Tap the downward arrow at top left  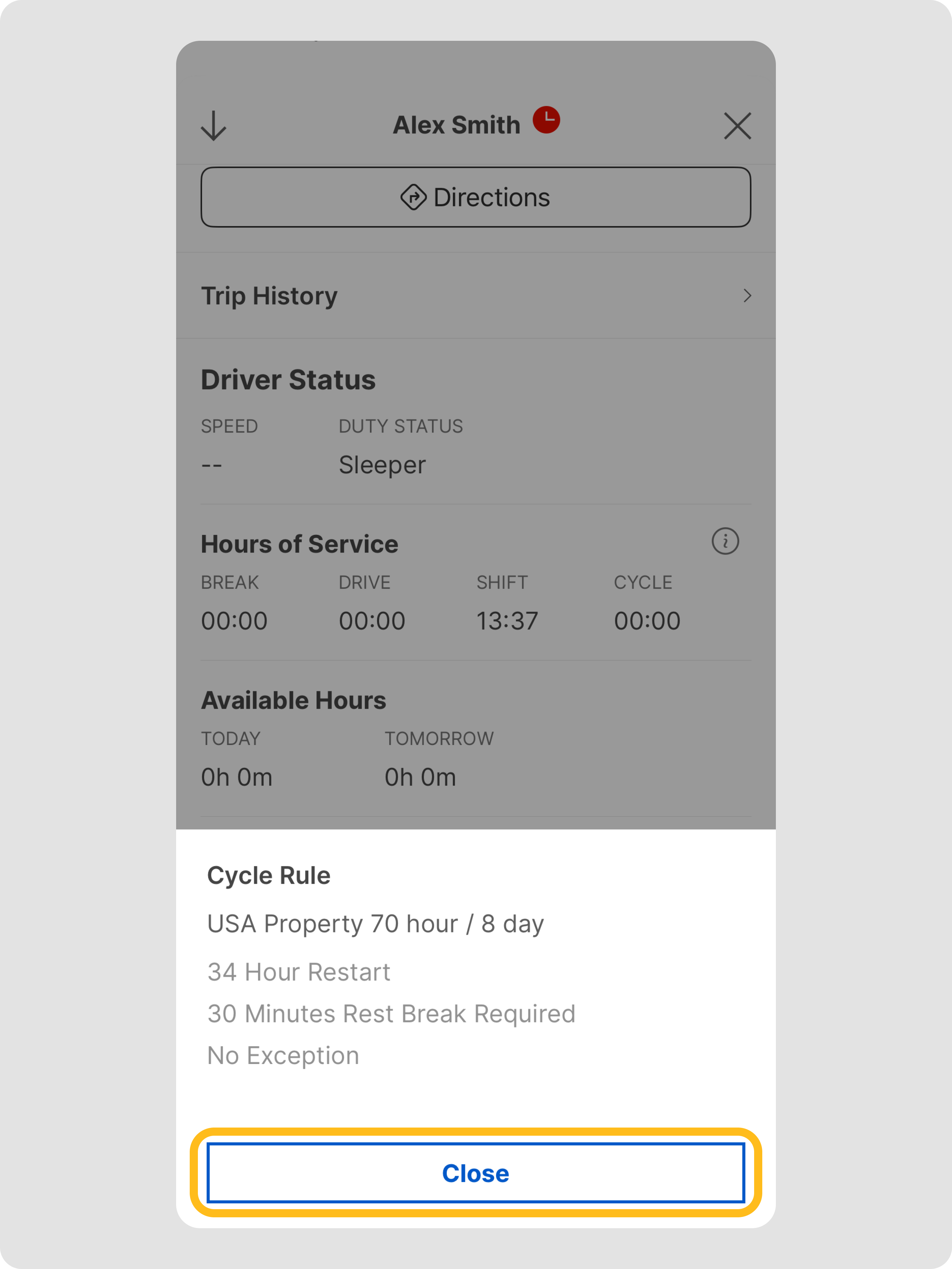point(213,125)
